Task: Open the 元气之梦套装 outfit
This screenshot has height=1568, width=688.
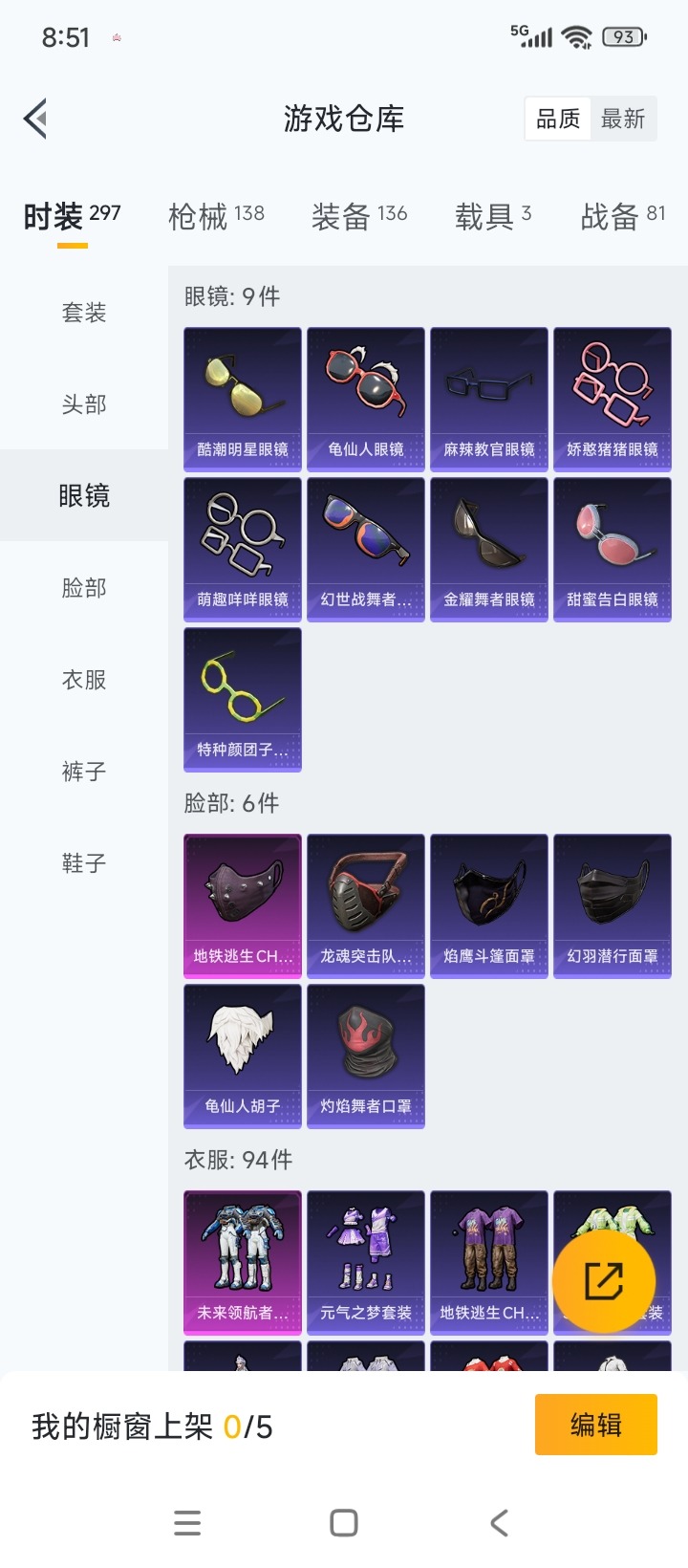Action: click(x=366, y=1262)
